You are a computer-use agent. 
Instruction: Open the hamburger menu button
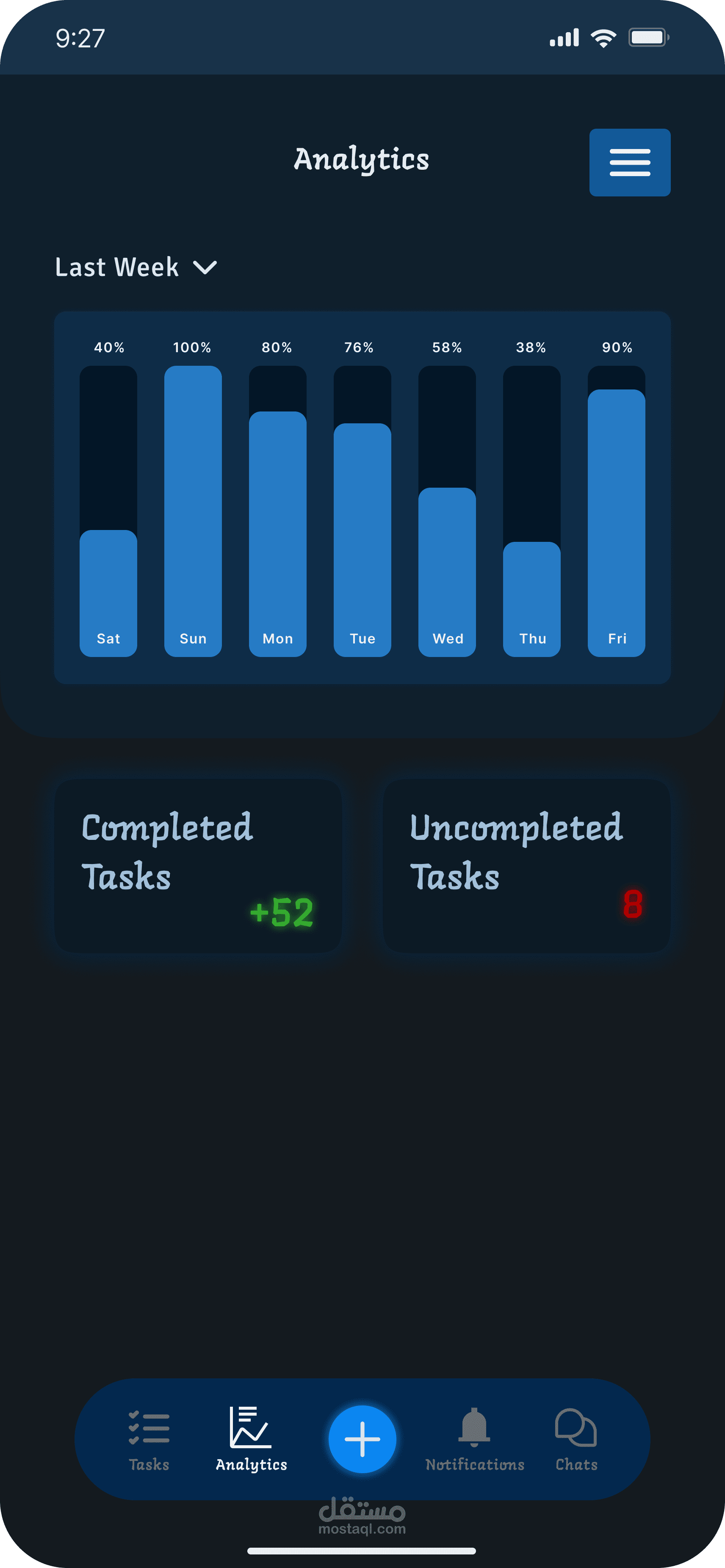pos(629,163)
